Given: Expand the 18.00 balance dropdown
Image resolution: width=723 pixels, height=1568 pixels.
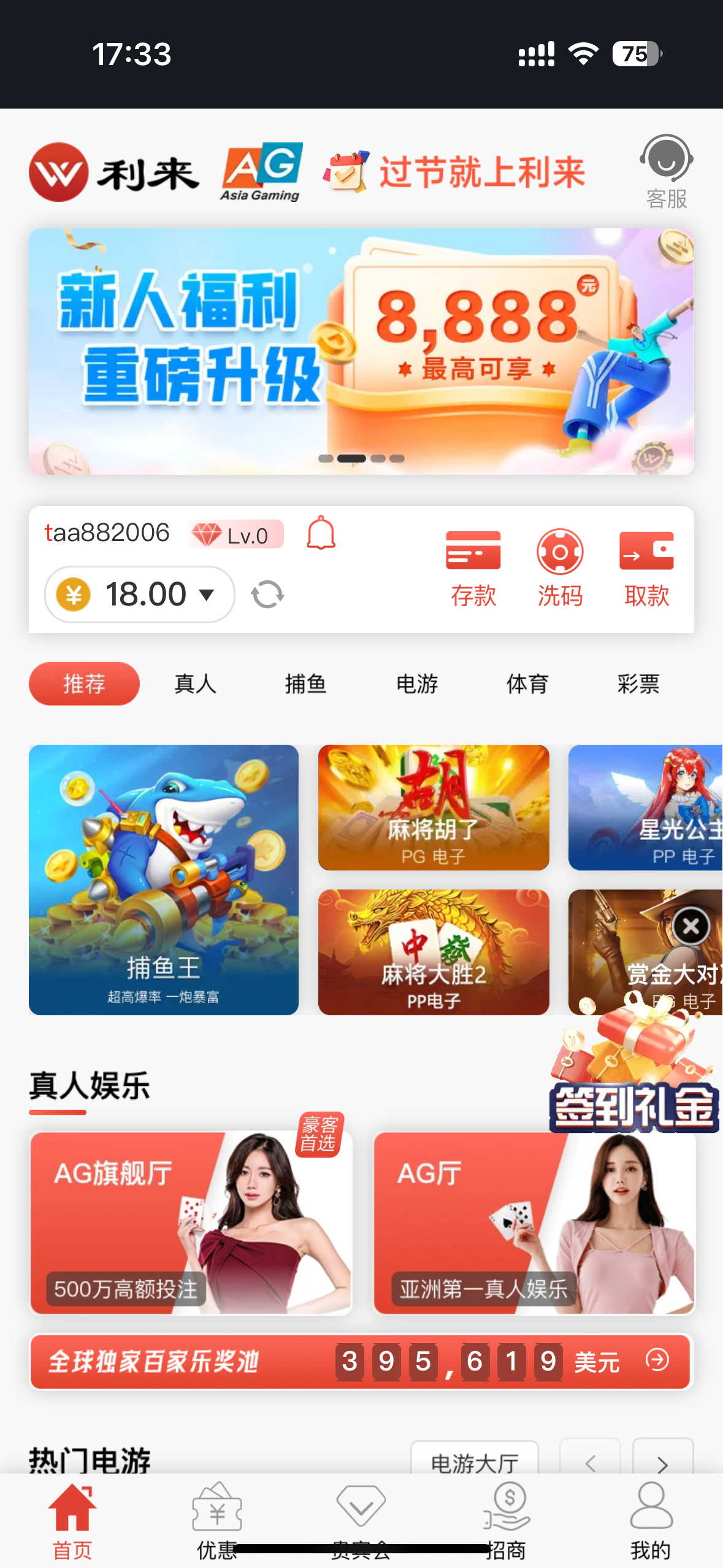Looking at the screenshot, I should [206, 594].
